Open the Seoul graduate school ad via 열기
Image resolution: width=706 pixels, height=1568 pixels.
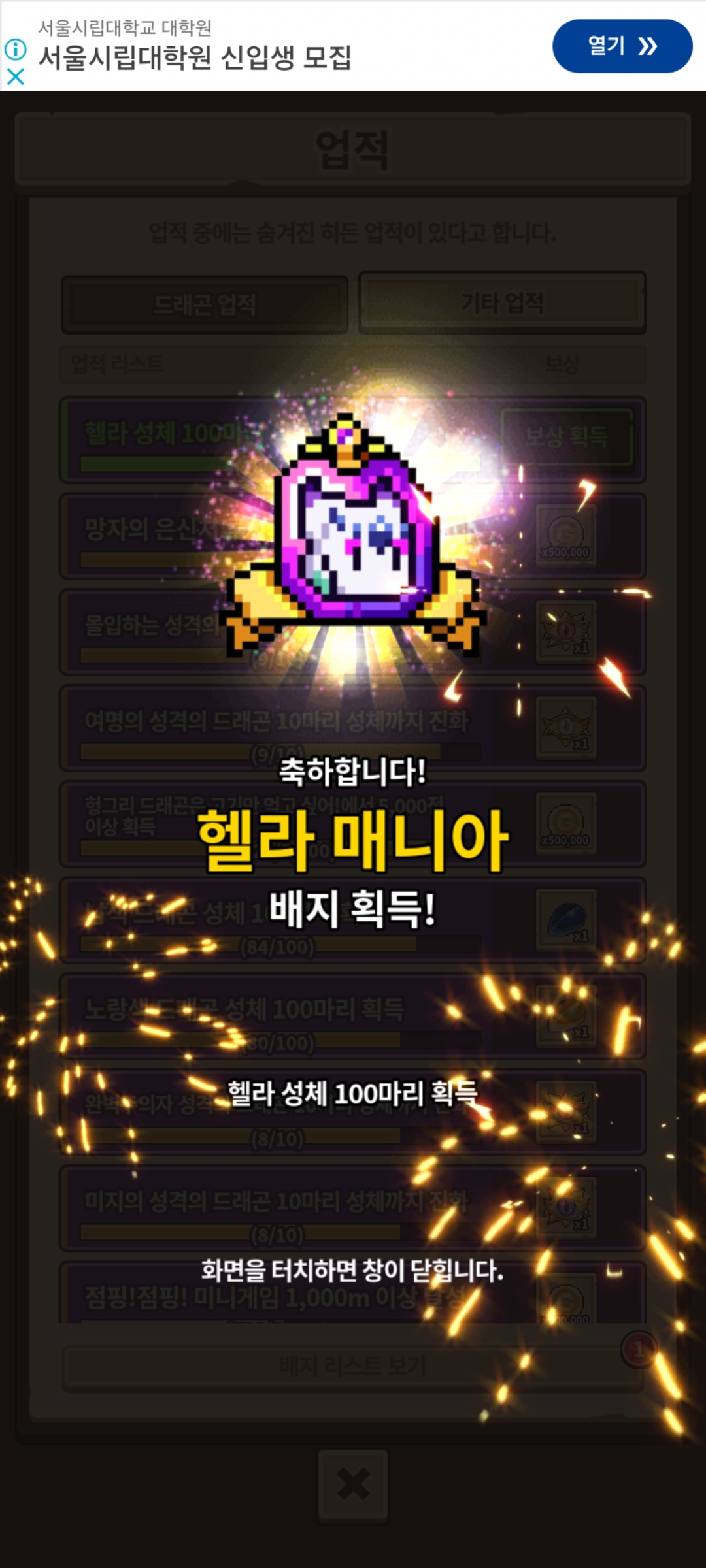pyautogui.click(x=622, y=46)
